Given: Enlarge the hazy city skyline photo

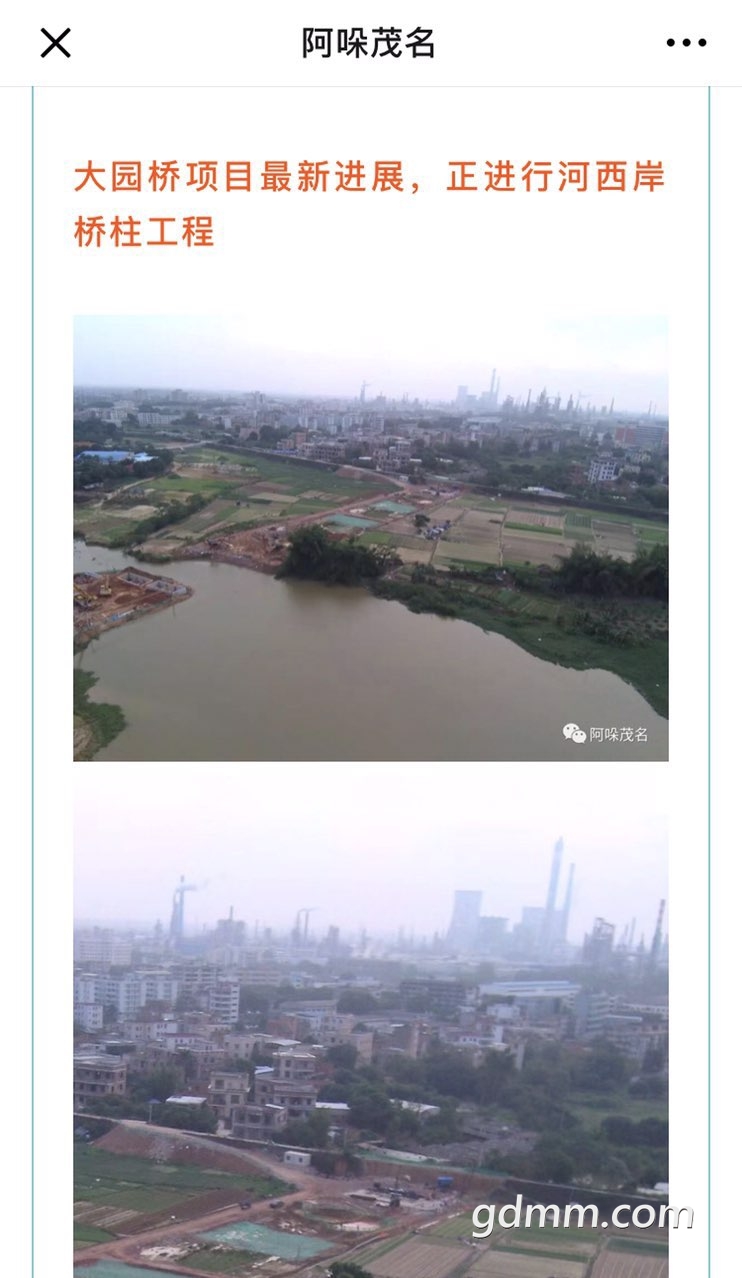Looking at the screenshot, I should 370,1030.
